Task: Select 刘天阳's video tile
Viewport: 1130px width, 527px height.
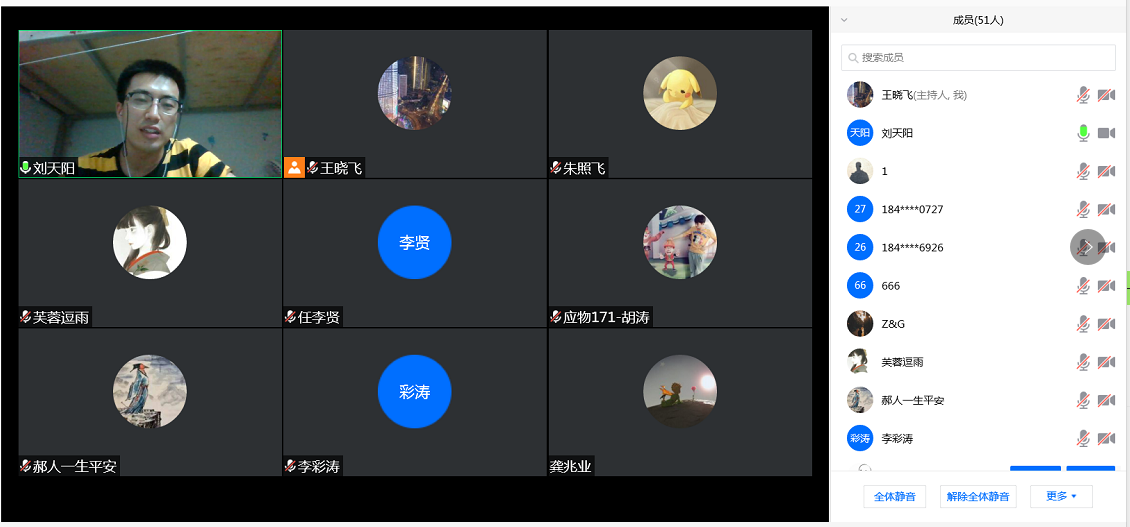Action: point(150,104)
